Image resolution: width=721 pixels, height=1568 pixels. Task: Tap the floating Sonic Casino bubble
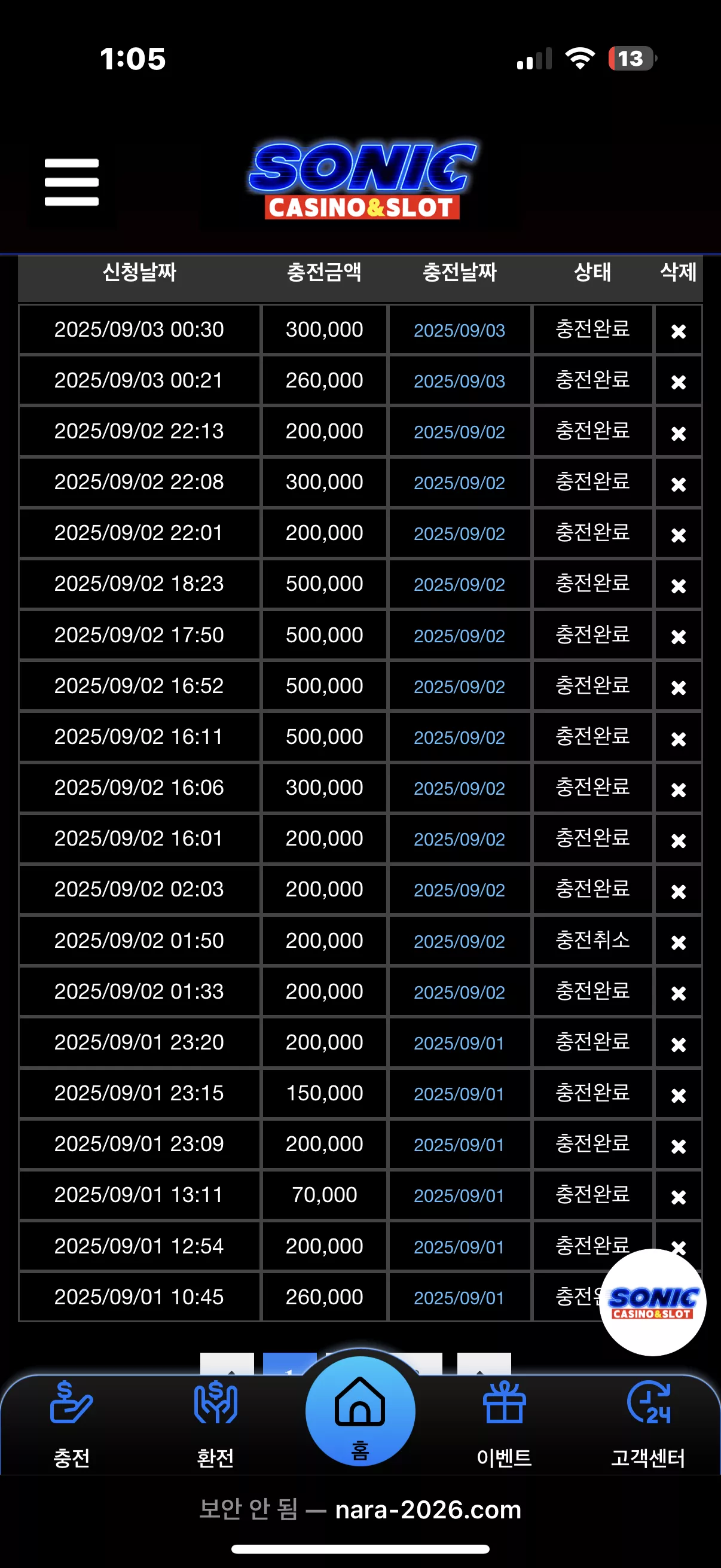pos(652,1302)
